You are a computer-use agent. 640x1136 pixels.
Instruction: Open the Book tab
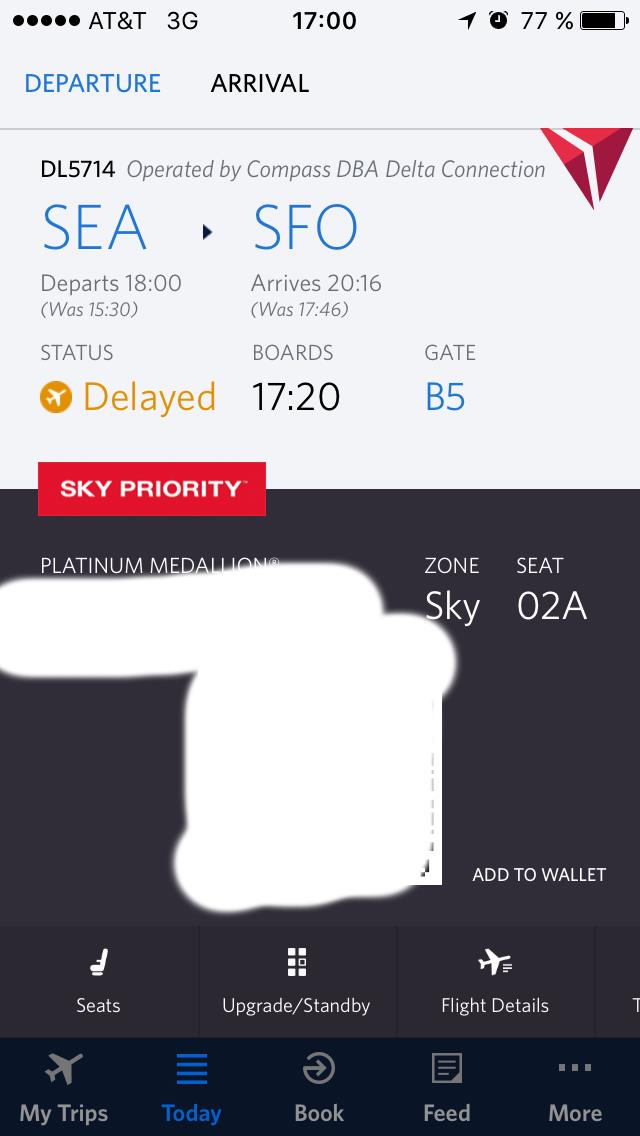[319, 1088]
